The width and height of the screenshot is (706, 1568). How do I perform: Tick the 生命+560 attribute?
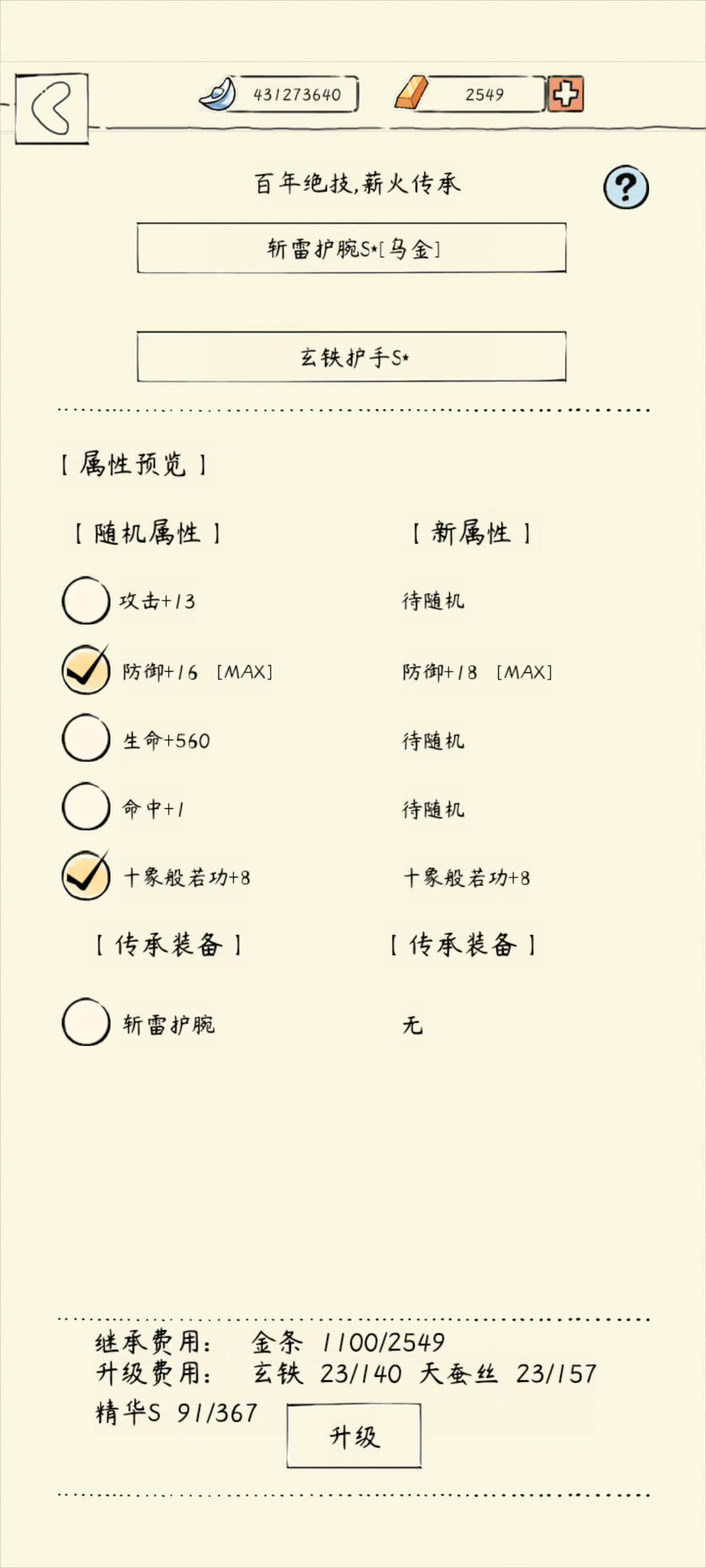point(86,738)
